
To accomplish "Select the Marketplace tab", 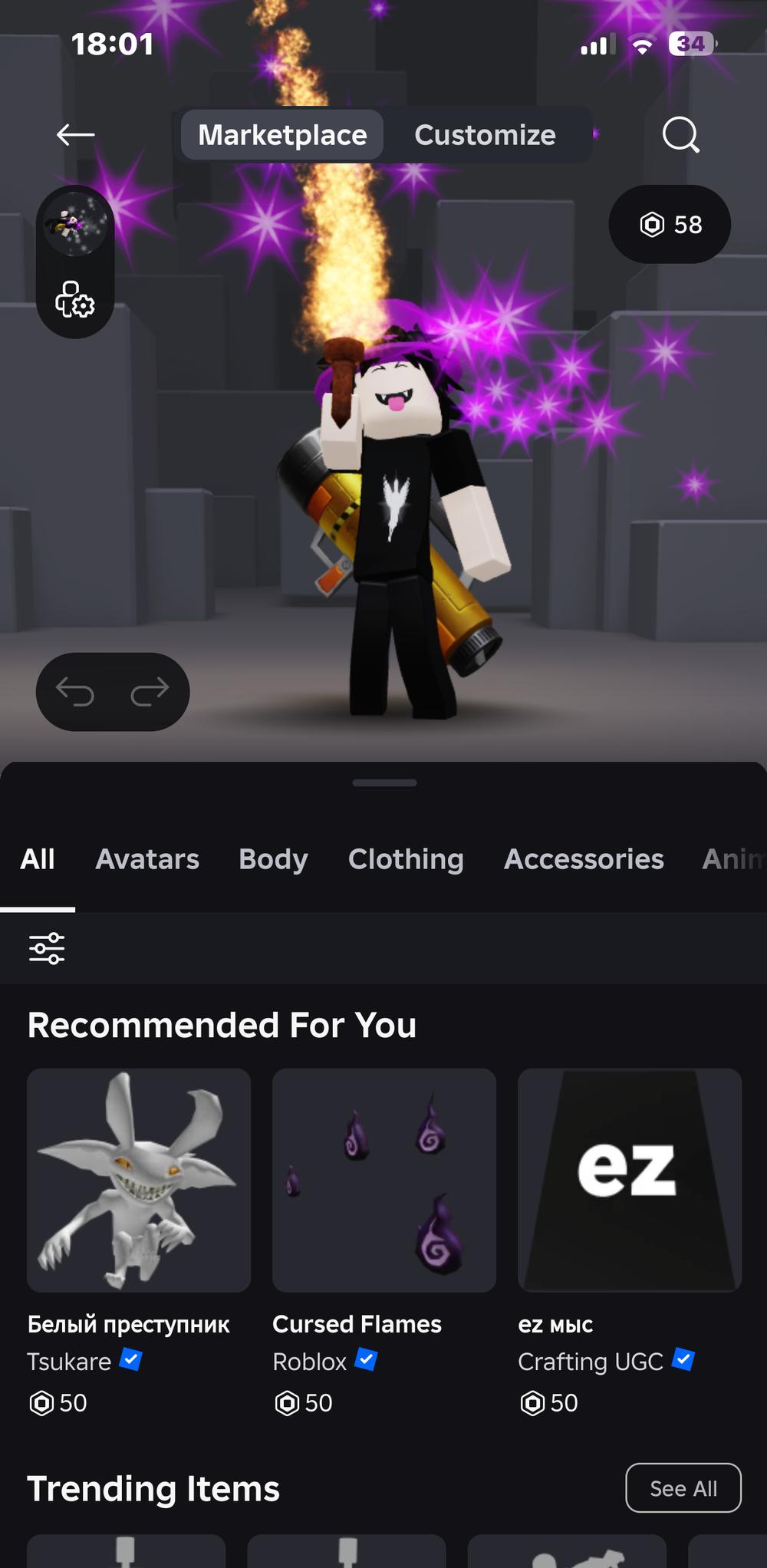I will pos(282,135).
